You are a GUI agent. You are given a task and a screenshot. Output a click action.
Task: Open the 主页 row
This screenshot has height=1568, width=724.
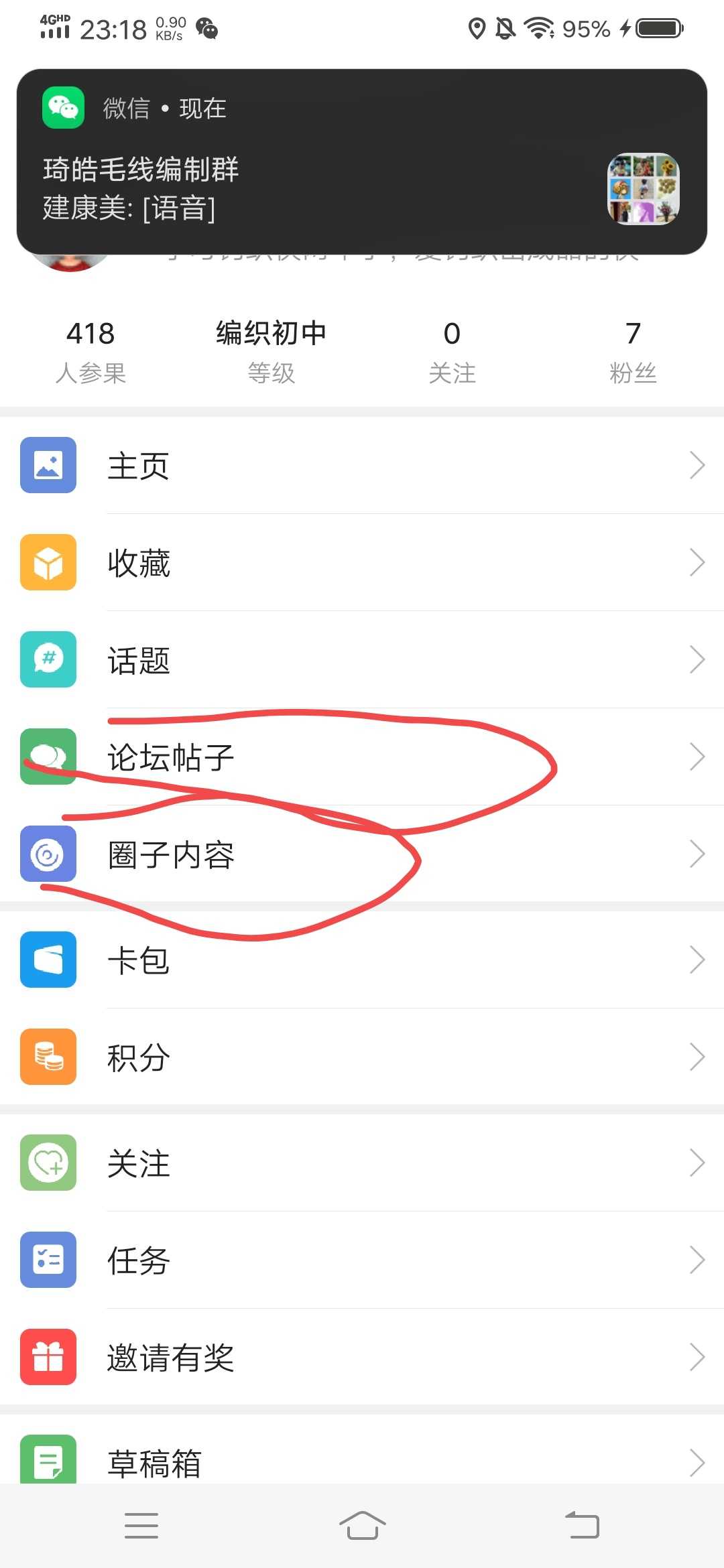tap(362, 465)
